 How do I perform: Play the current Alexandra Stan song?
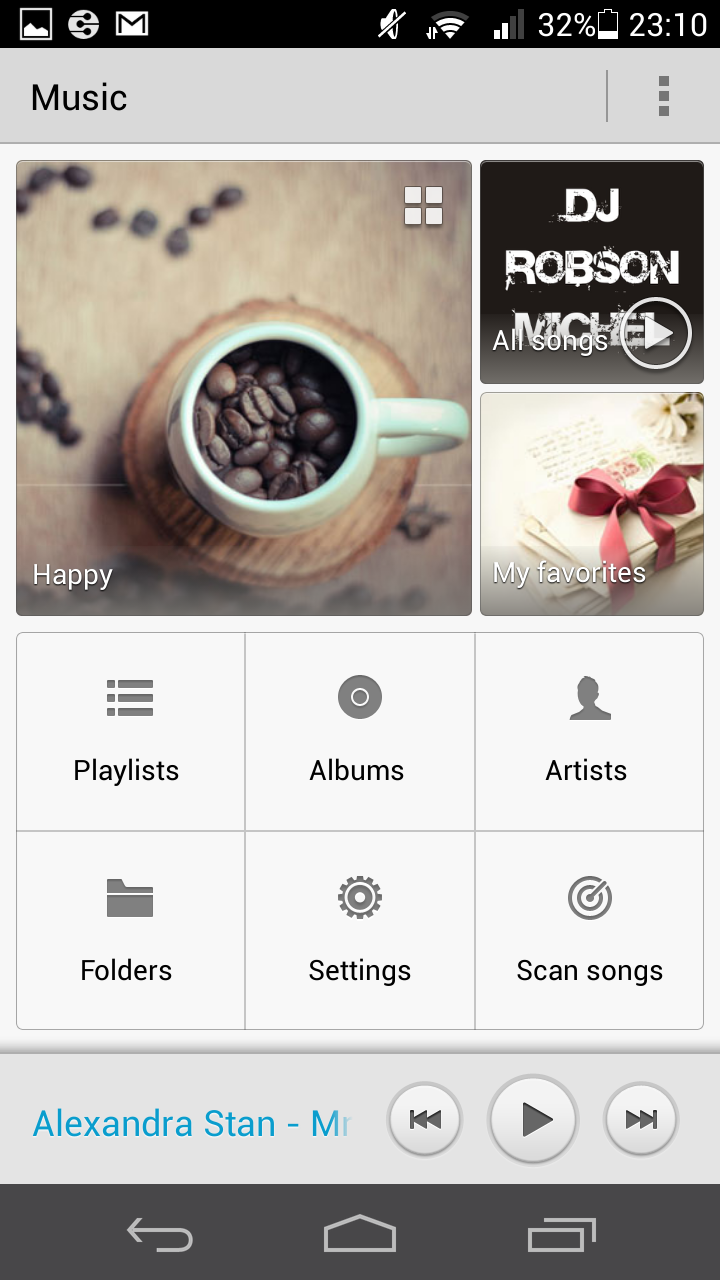[534, 1120]
